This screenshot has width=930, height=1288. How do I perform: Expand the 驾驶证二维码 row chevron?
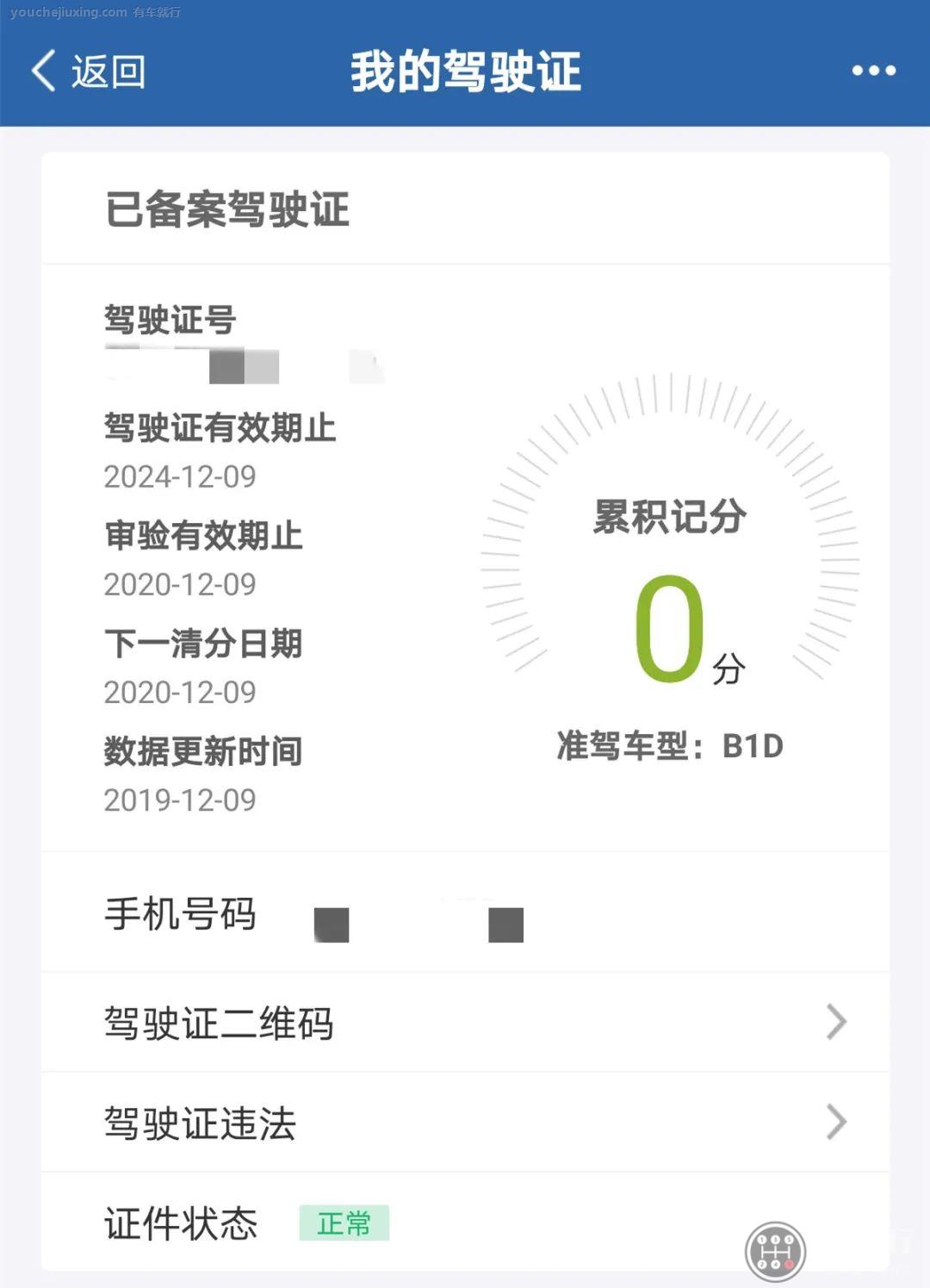832,1022
